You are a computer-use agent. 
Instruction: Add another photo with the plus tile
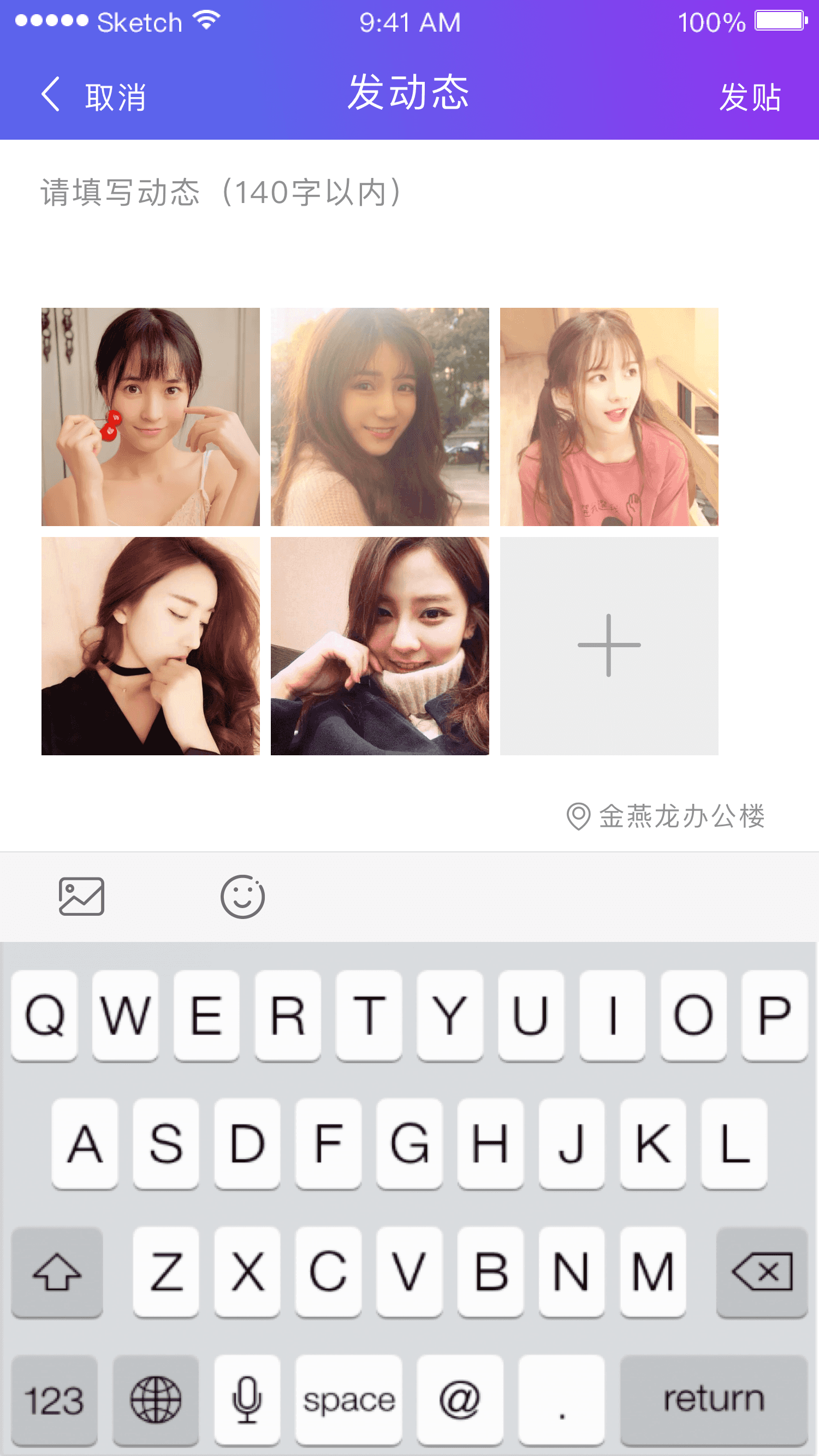(609, 646)
